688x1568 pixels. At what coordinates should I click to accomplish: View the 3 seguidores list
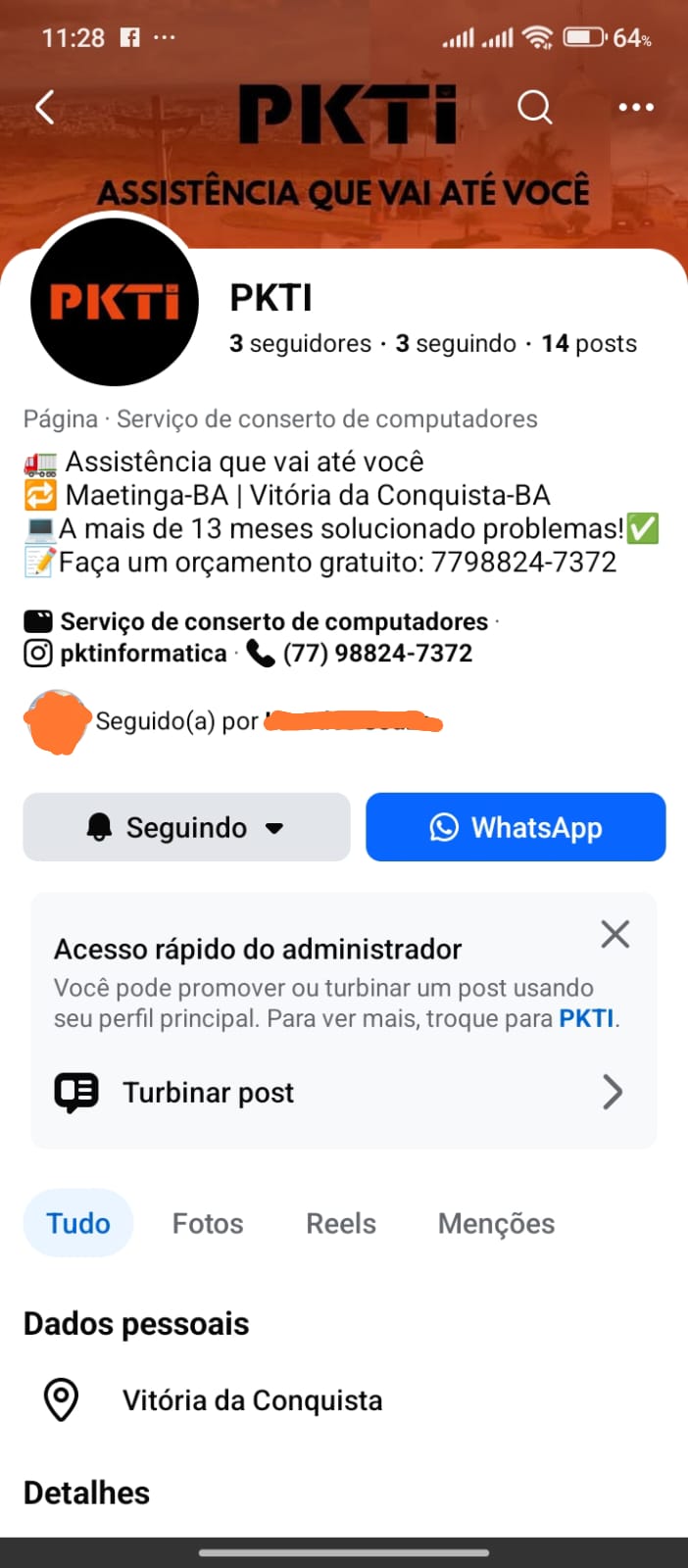301,344
